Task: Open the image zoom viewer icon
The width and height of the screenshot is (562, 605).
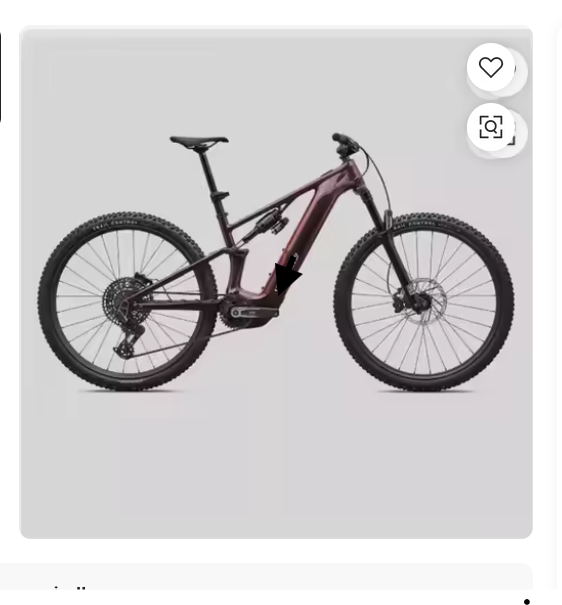Action: pyautogui.click(x=490, y=127)
